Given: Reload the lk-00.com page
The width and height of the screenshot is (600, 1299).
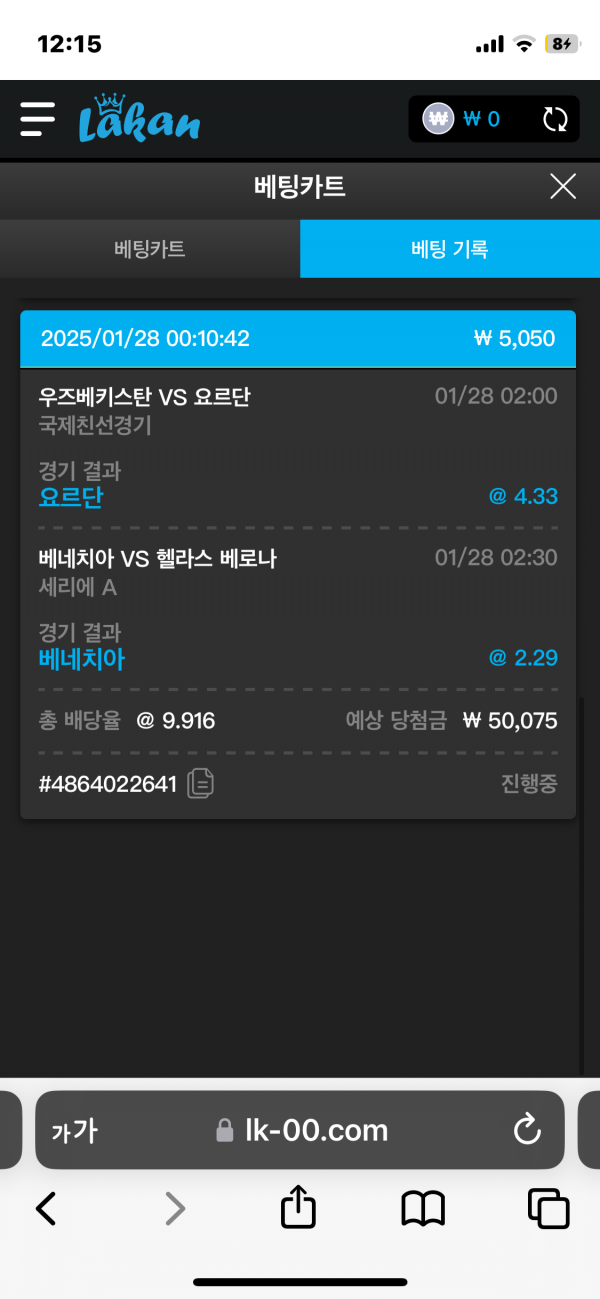Looking at the screenshot, I should click(x=526, y=1131).
